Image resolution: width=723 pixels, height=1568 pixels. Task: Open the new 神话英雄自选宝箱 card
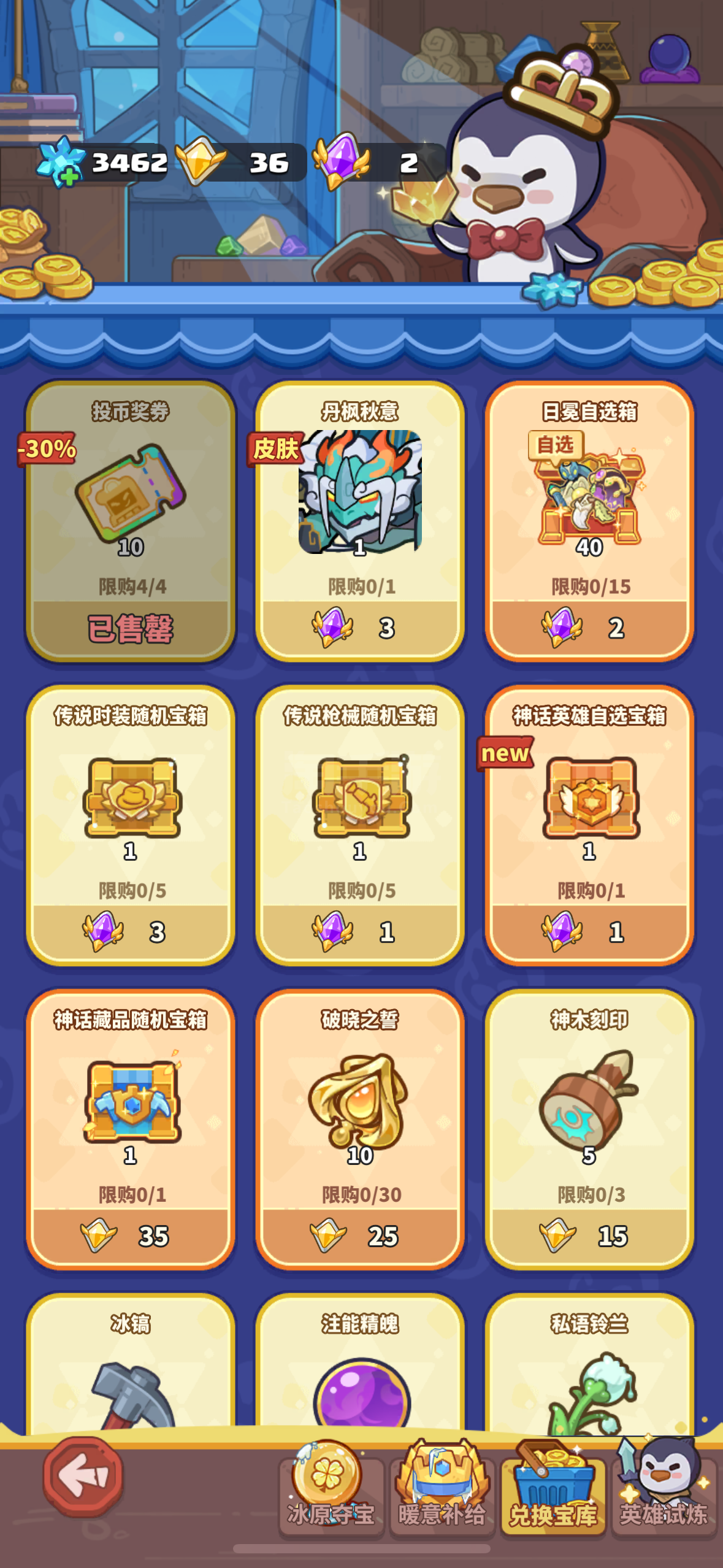[x=589, y=825]
